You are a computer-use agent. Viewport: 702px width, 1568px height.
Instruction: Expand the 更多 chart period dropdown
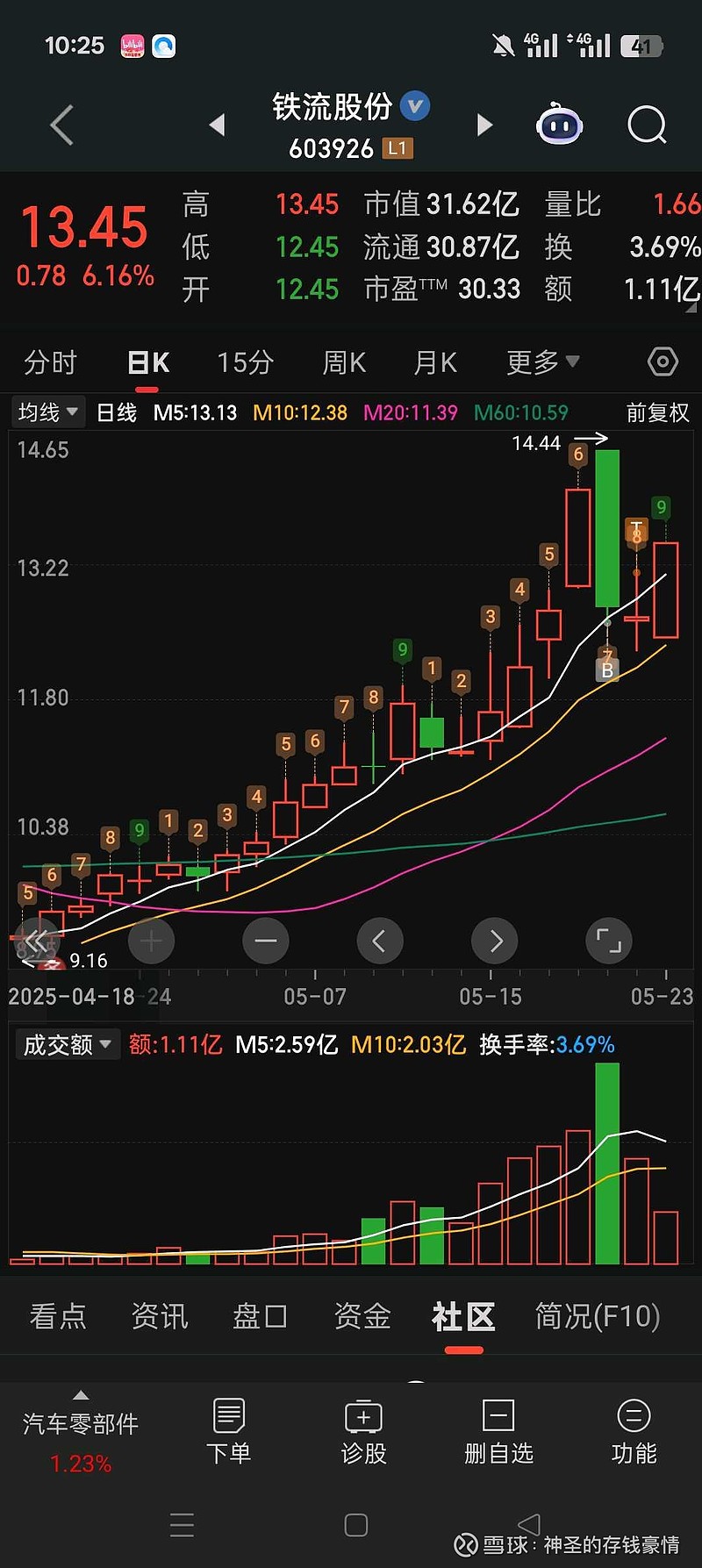(x=542, y=362)
